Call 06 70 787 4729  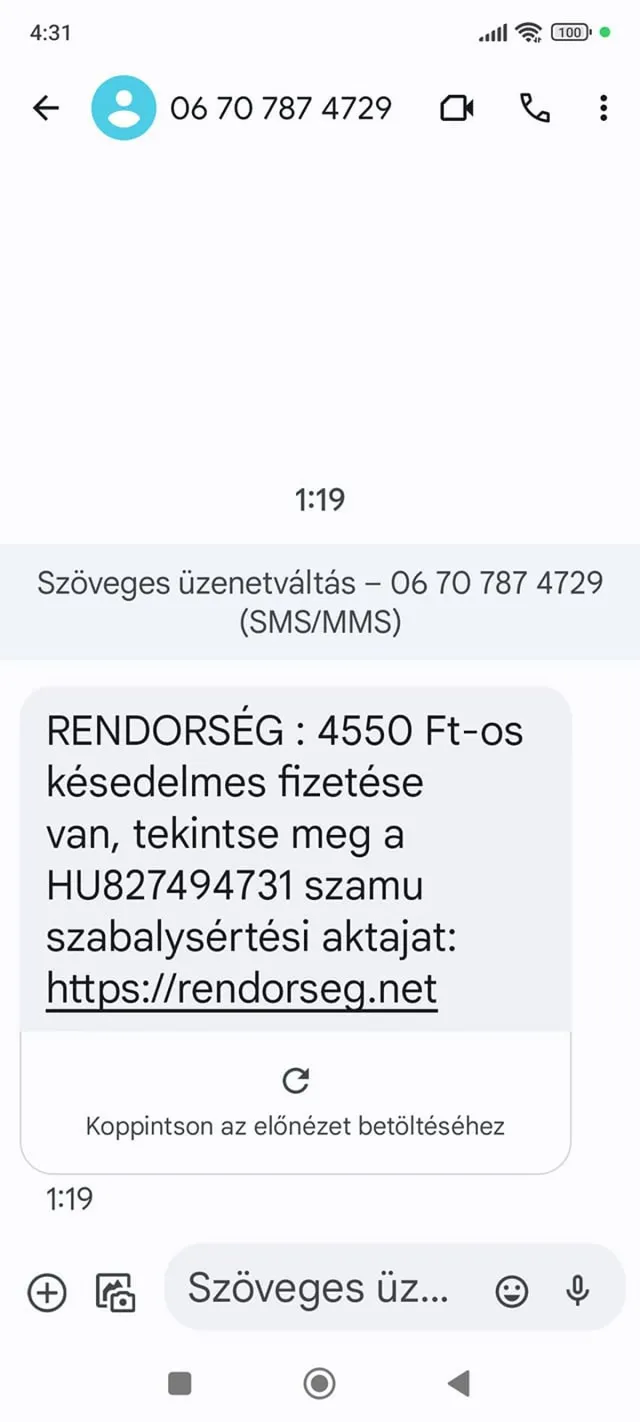pos(535,108)
